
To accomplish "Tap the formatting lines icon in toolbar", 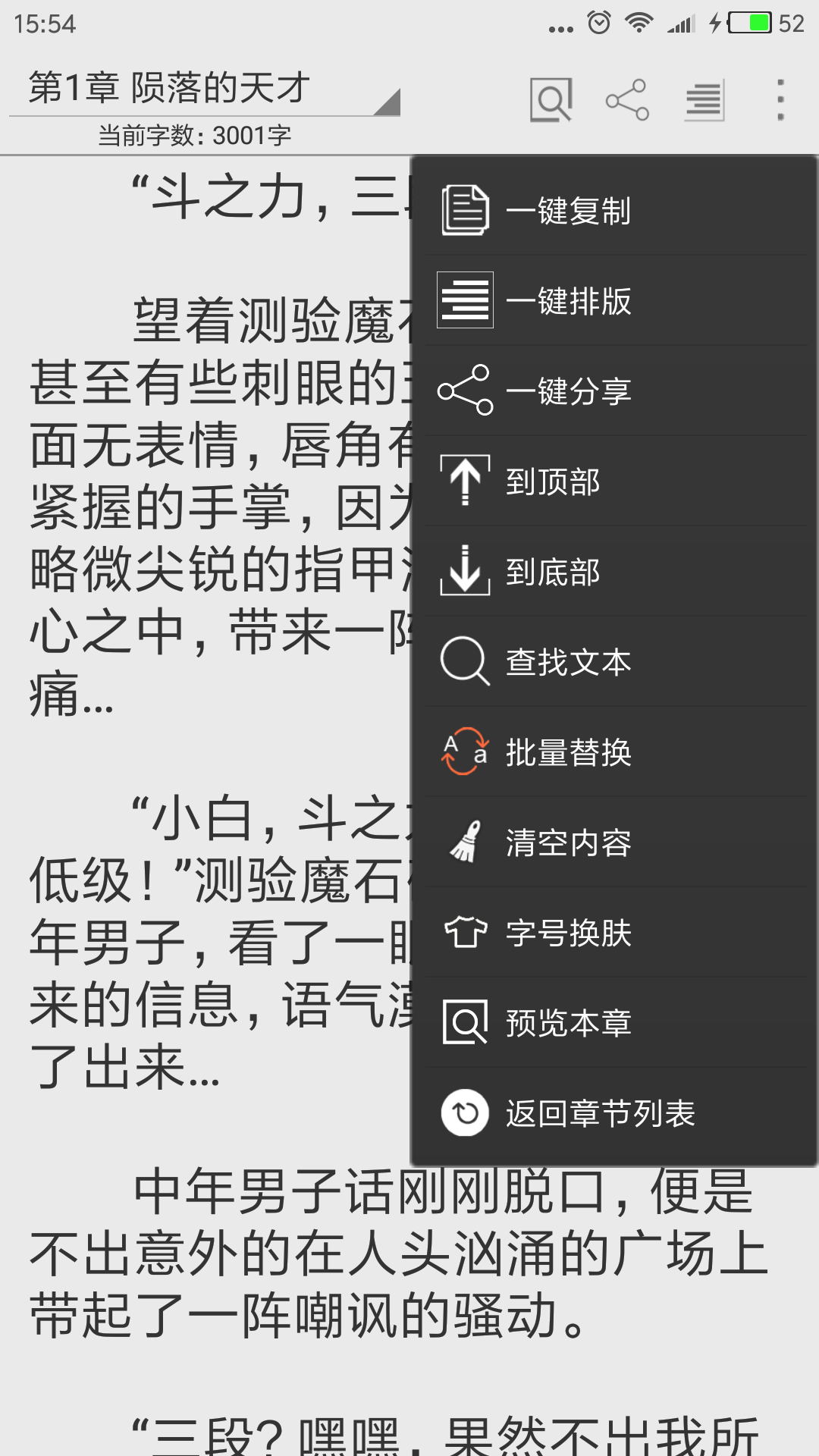I will click(x=704, y=99).
